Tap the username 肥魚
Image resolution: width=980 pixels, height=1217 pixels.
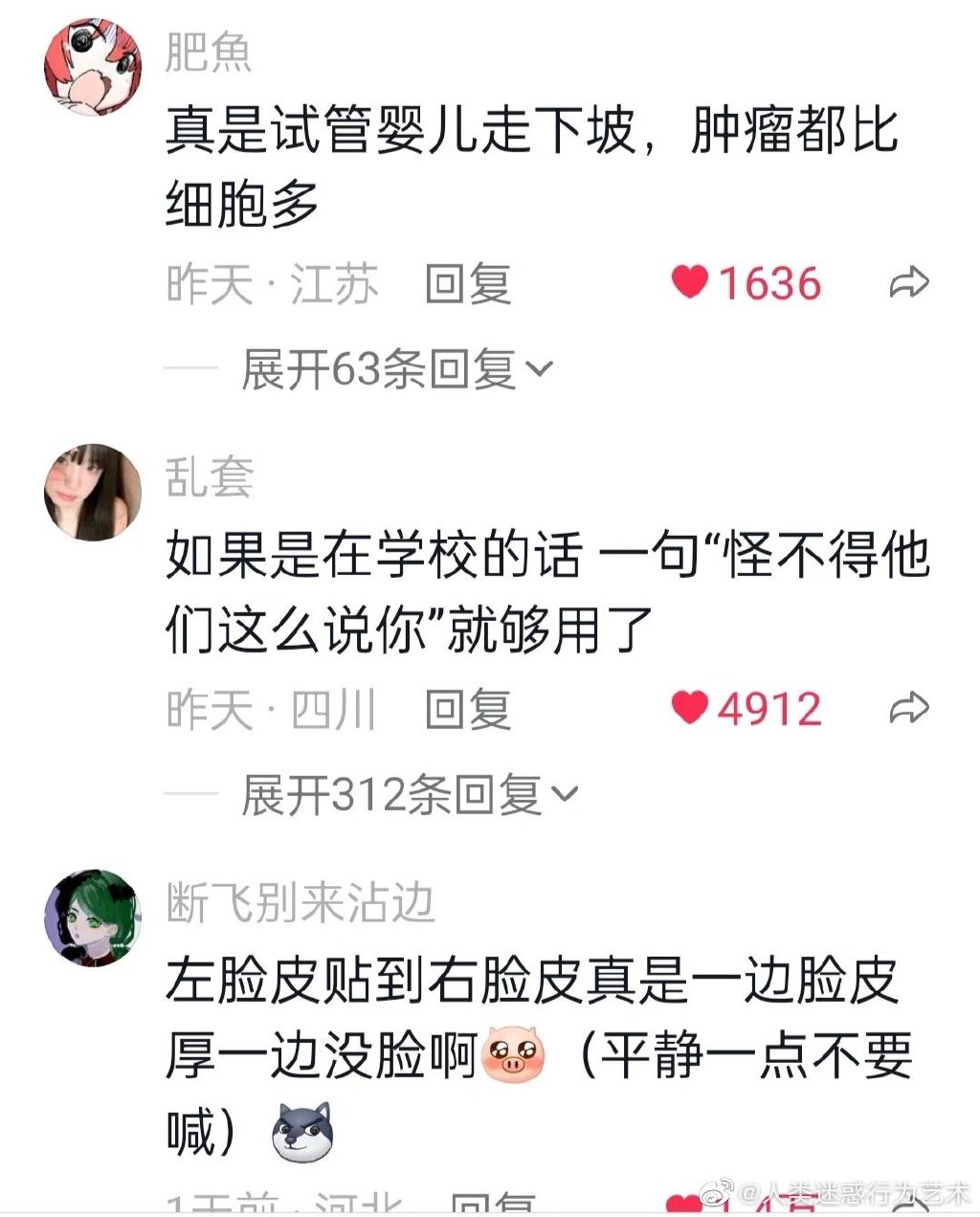click(209, 52)
